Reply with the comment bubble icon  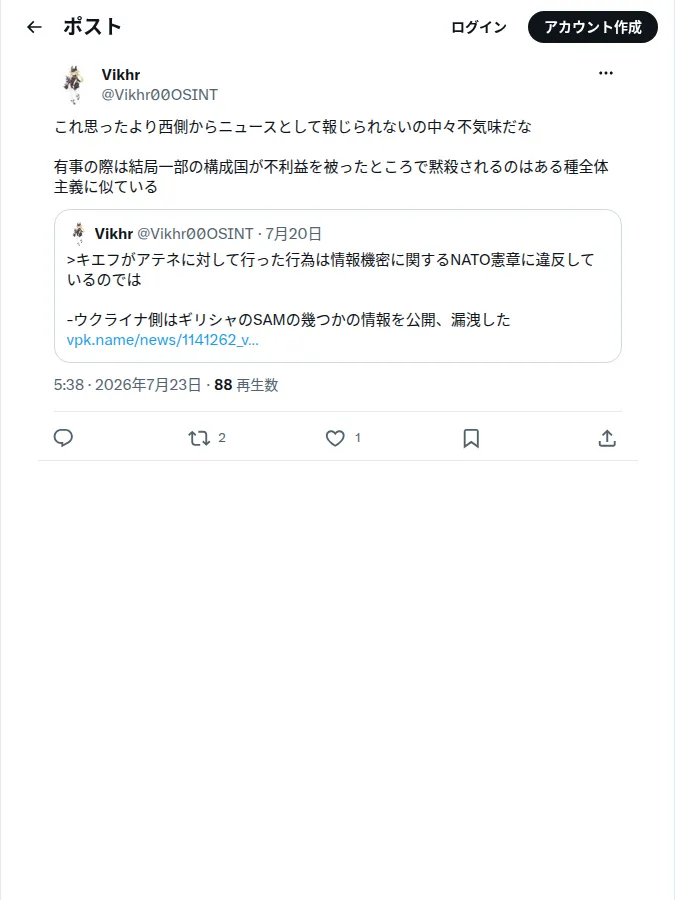point(63,438)
